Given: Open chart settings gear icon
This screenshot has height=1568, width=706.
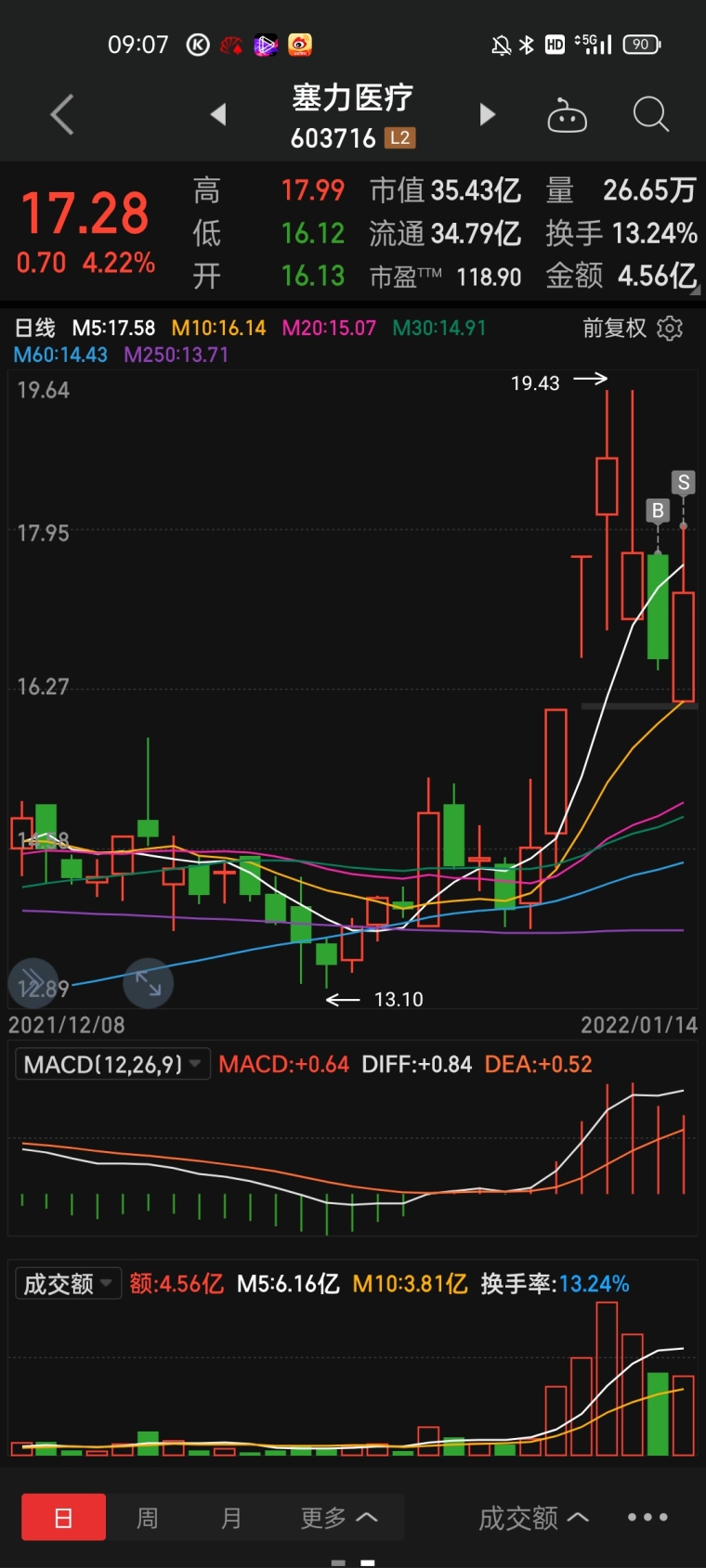Looking at the screenshot, I should pos(671,329).
